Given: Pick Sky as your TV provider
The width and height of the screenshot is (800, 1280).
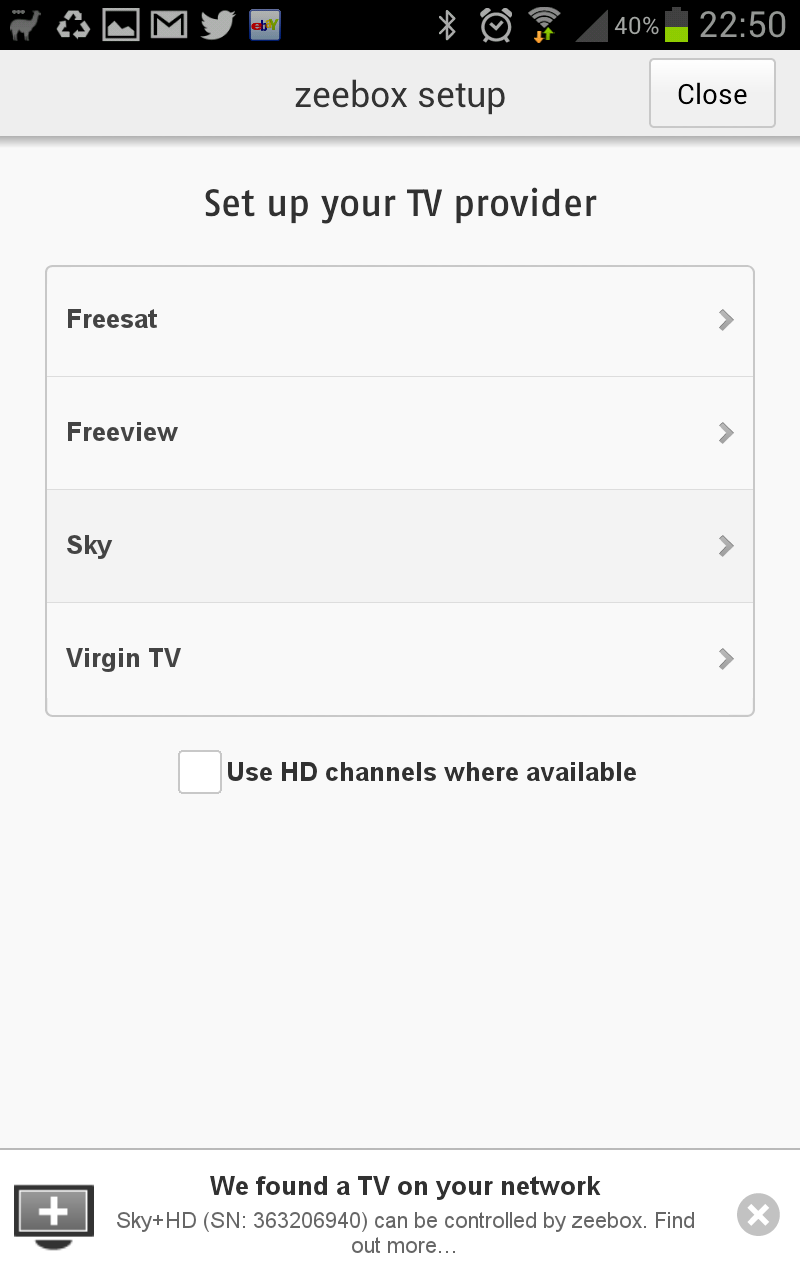Looking at the screenshot, I should [400, 546].
